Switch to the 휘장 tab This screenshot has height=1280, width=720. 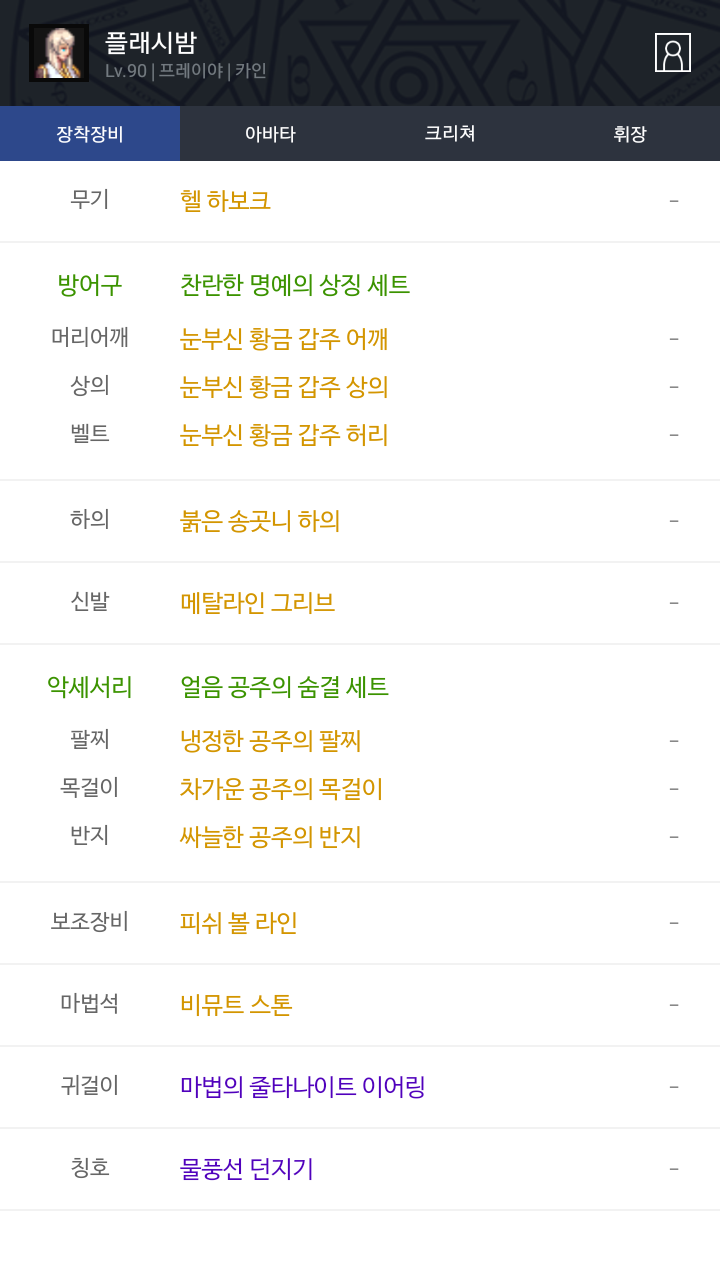(x=630, y=134)
